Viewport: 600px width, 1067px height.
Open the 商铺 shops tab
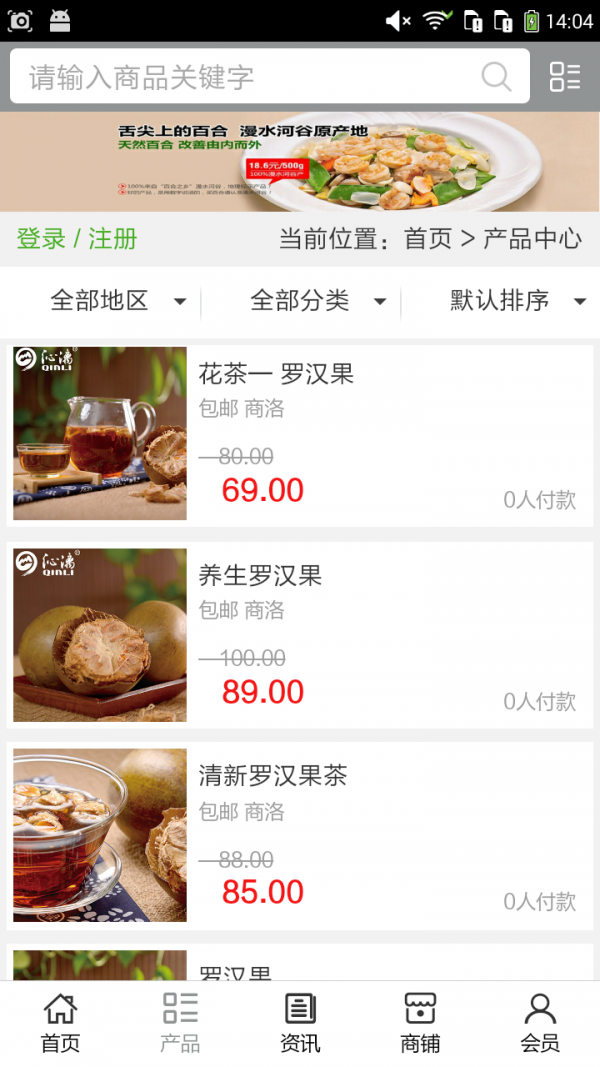click(x=420, y=1022)
